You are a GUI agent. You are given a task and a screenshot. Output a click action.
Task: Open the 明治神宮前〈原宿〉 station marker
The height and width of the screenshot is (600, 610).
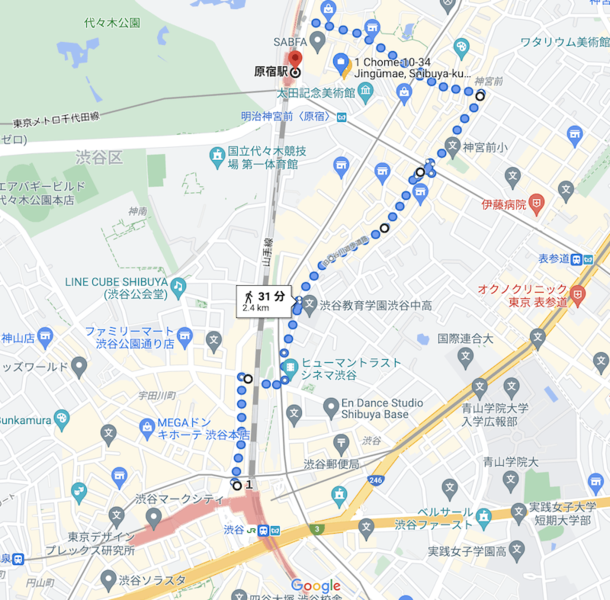343,116
